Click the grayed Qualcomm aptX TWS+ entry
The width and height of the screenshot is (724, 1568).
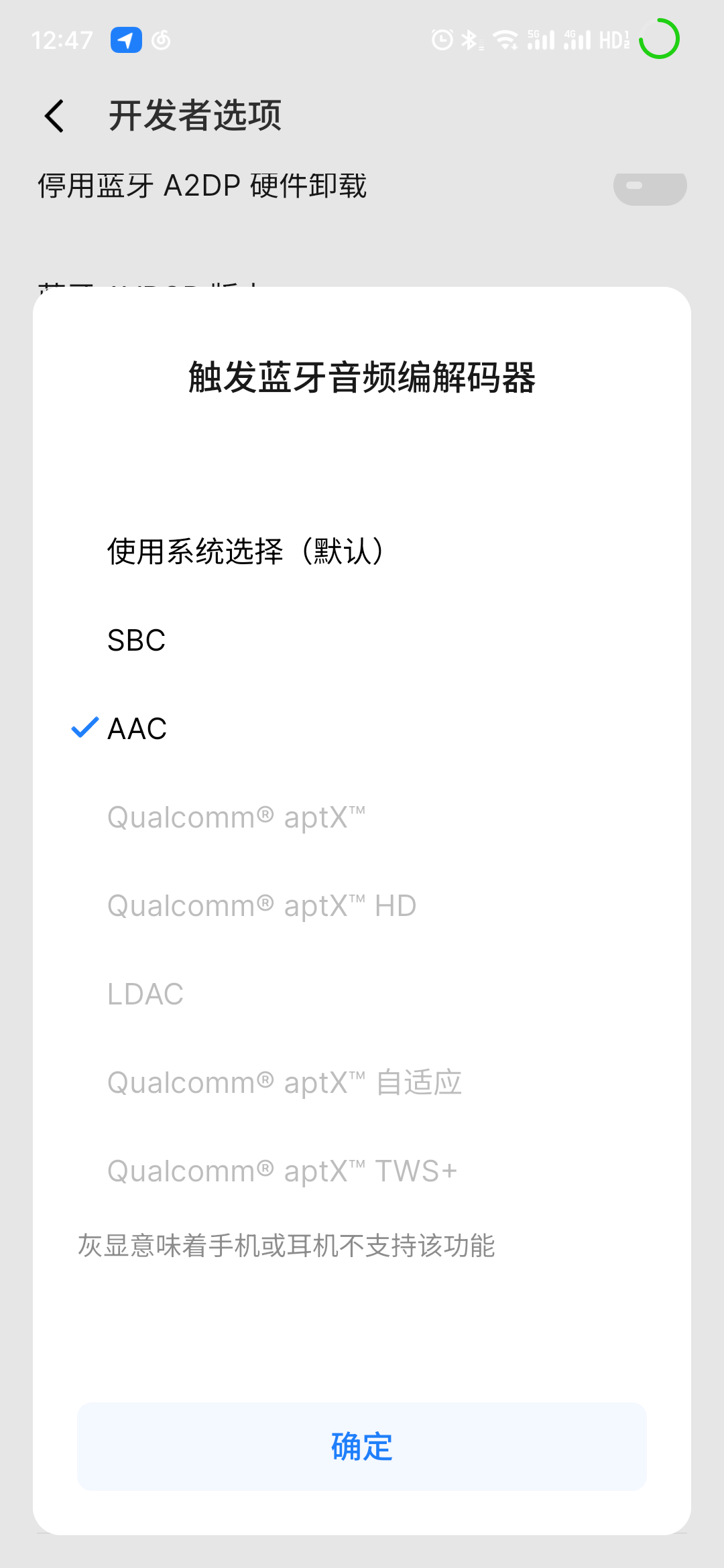coord(282,1170)
